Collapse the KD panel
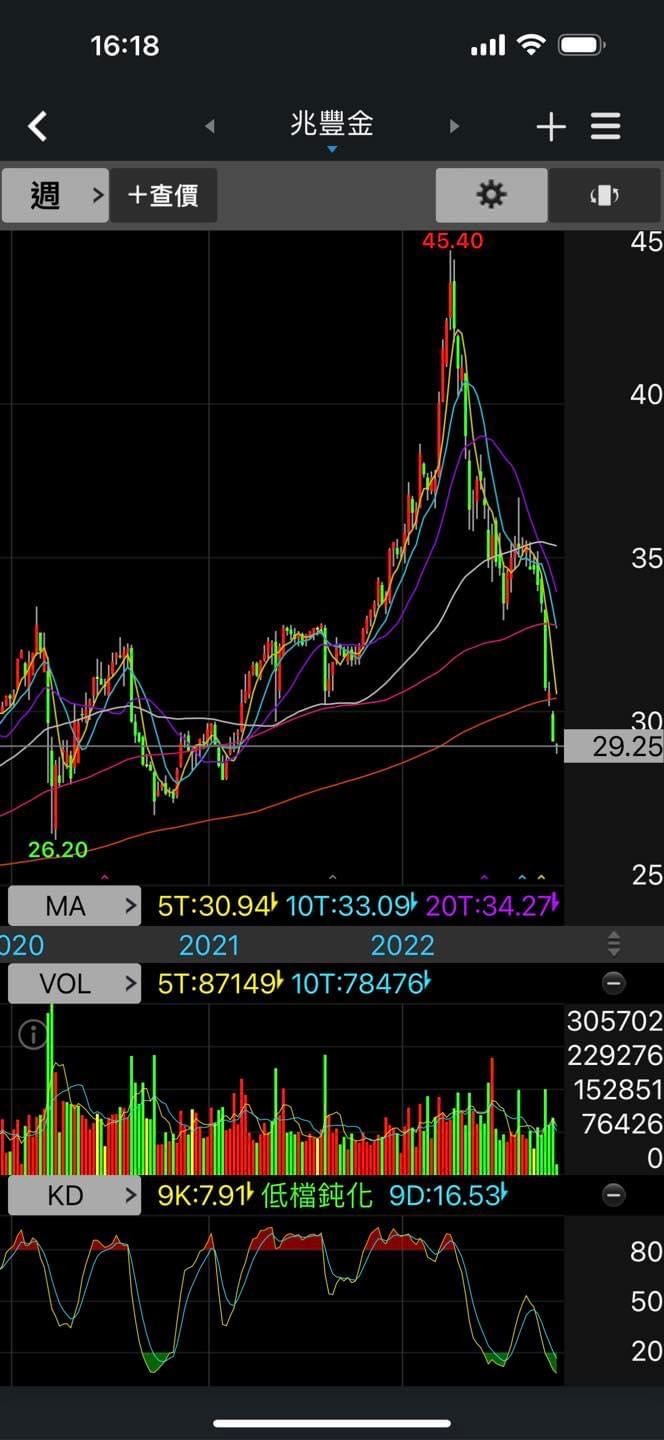 [x=614, y=1194]
